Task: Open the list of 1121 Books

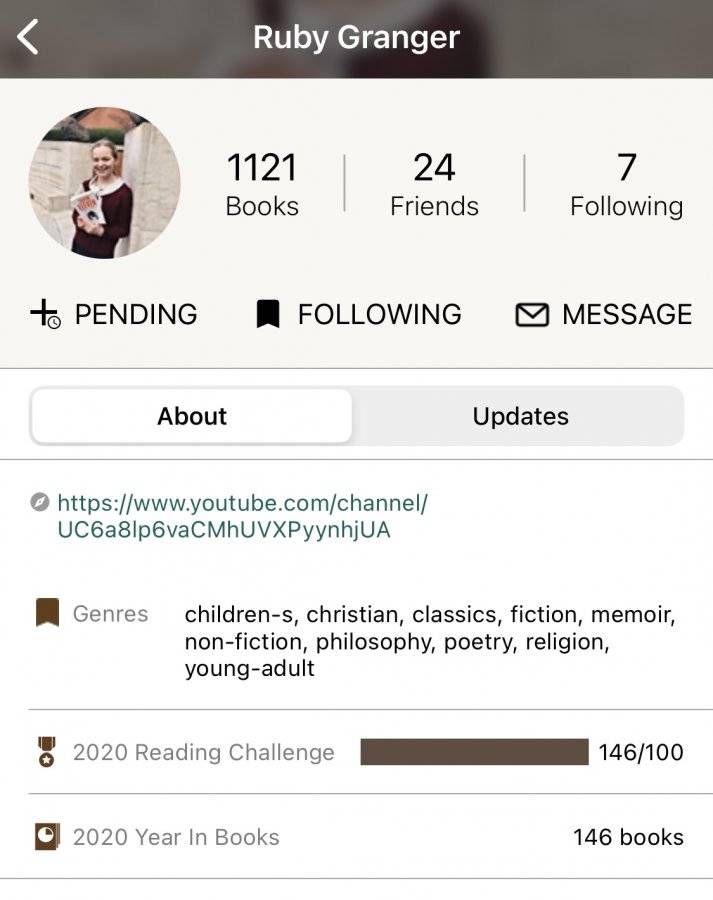Action: [262, 184]
